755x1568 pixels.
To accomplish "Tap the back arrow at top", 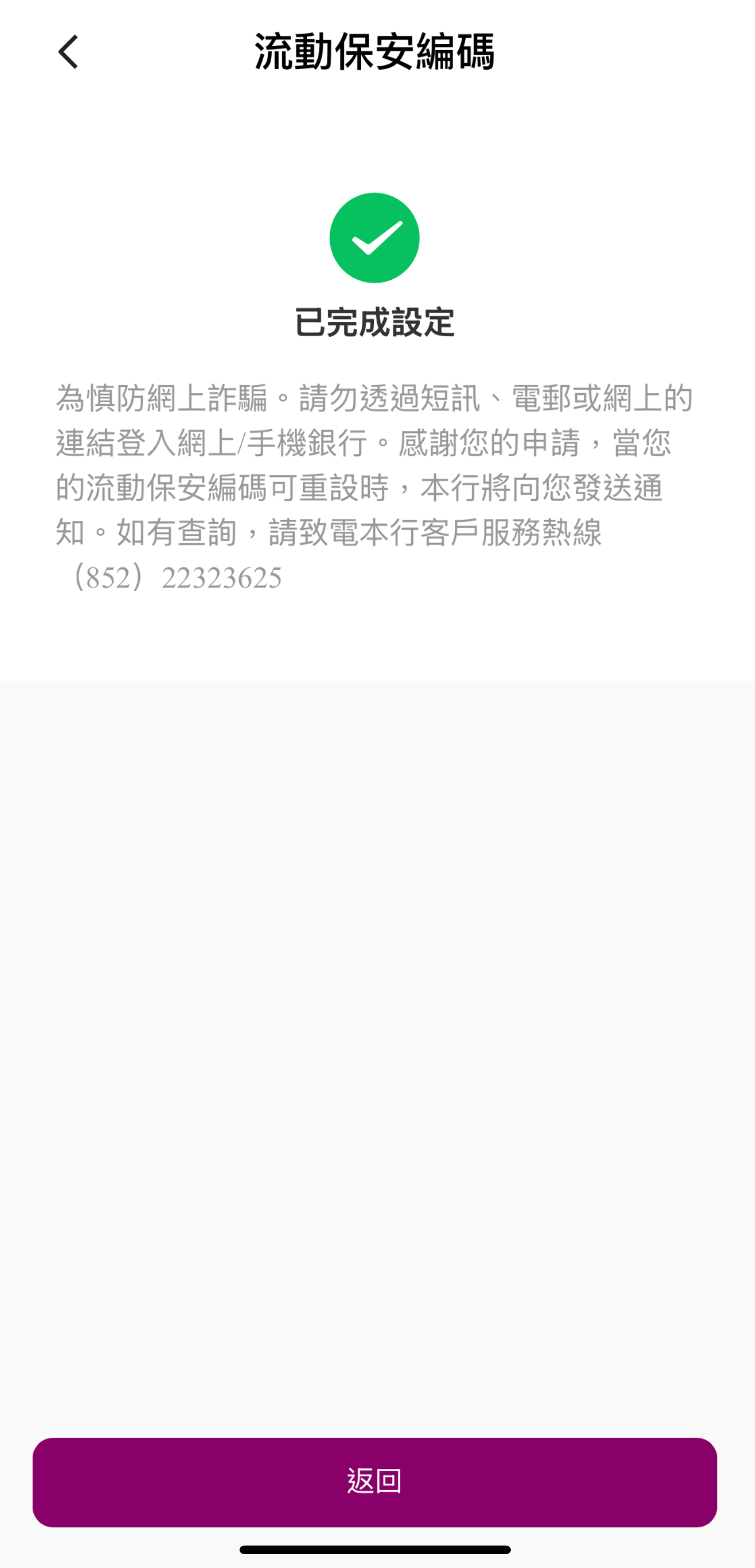I will pos(68,52).
